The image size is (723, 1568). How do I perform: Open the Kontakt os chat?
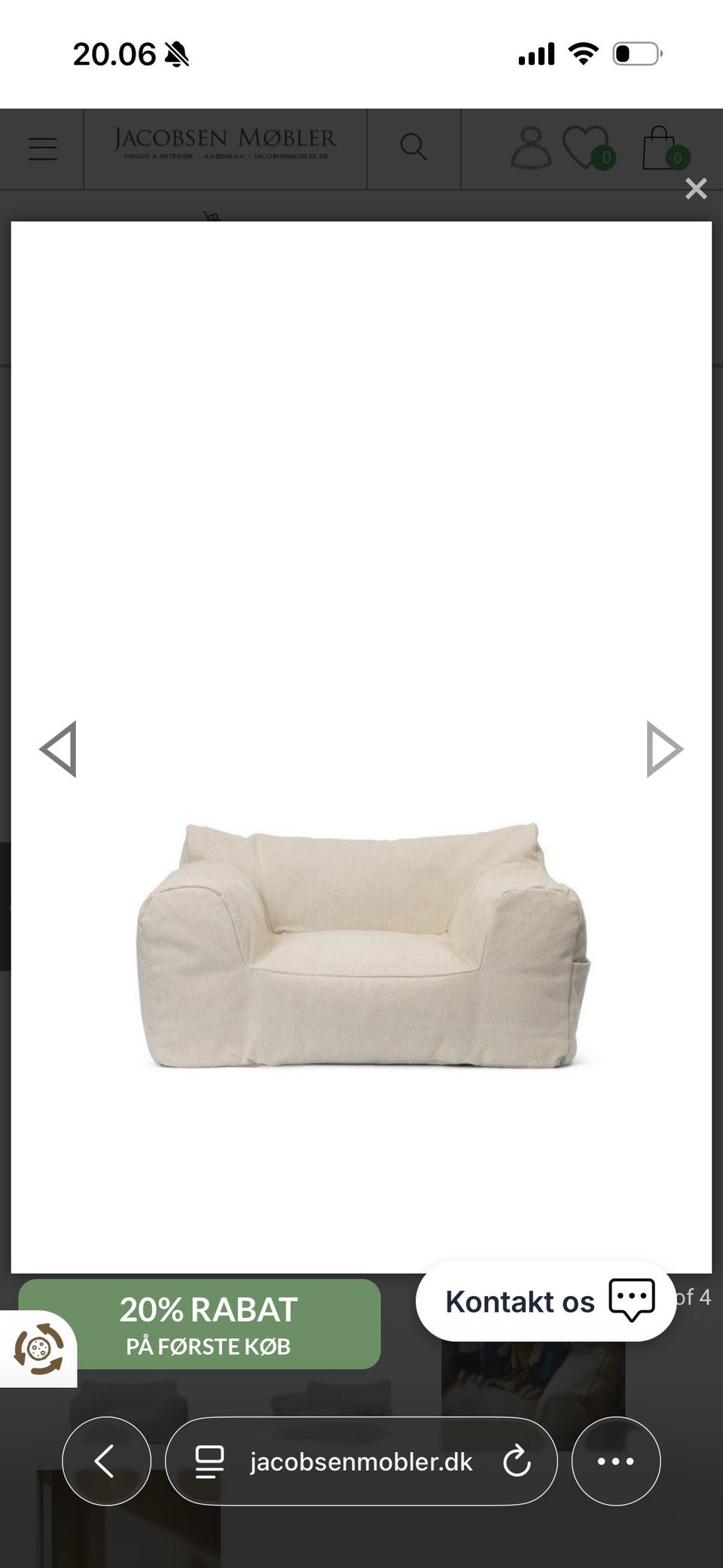click(546, 1301)
